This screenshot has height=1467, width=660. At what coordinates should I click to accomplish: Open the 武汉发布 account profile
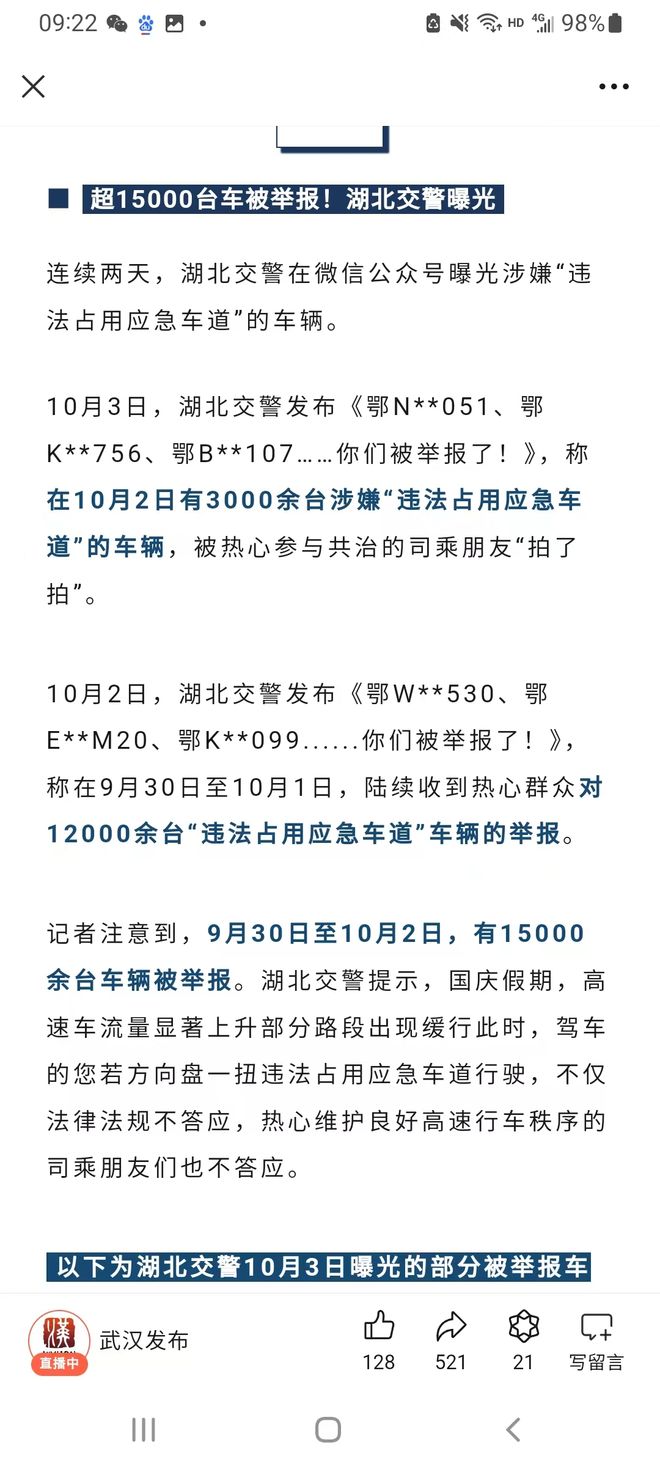143,1340
